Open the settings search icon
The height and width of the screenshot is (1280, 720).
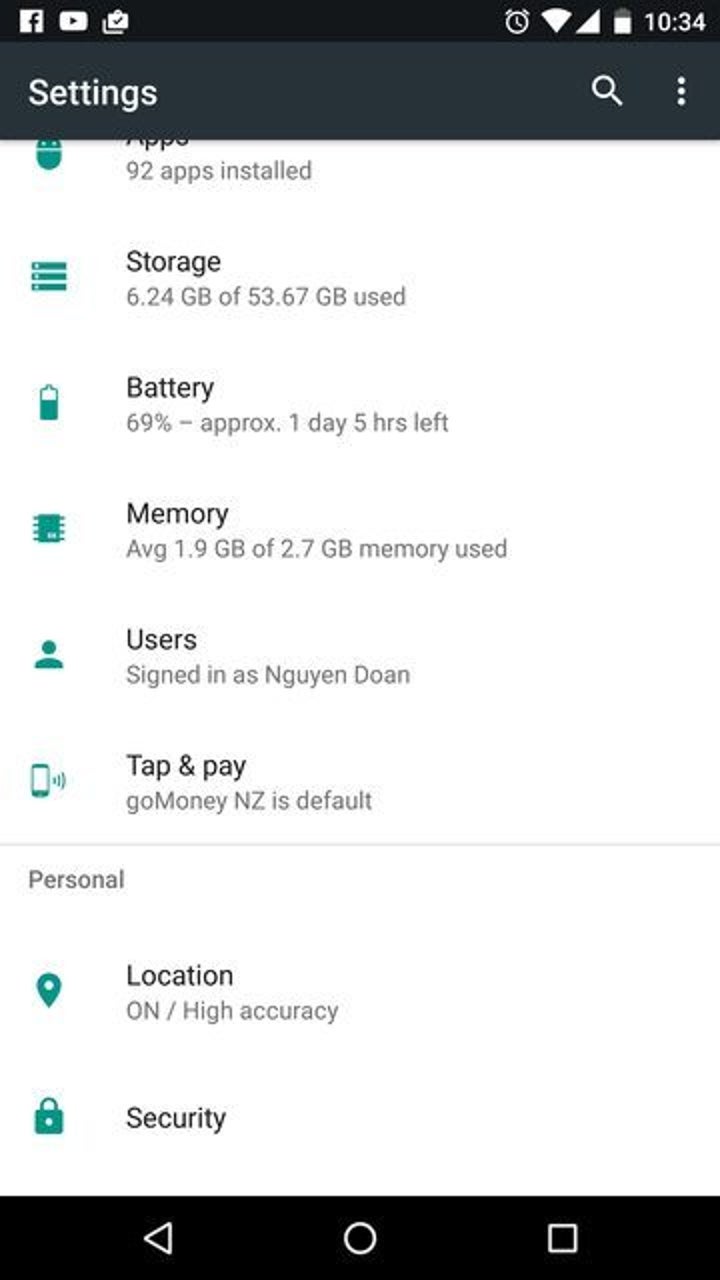pos(607,91)
